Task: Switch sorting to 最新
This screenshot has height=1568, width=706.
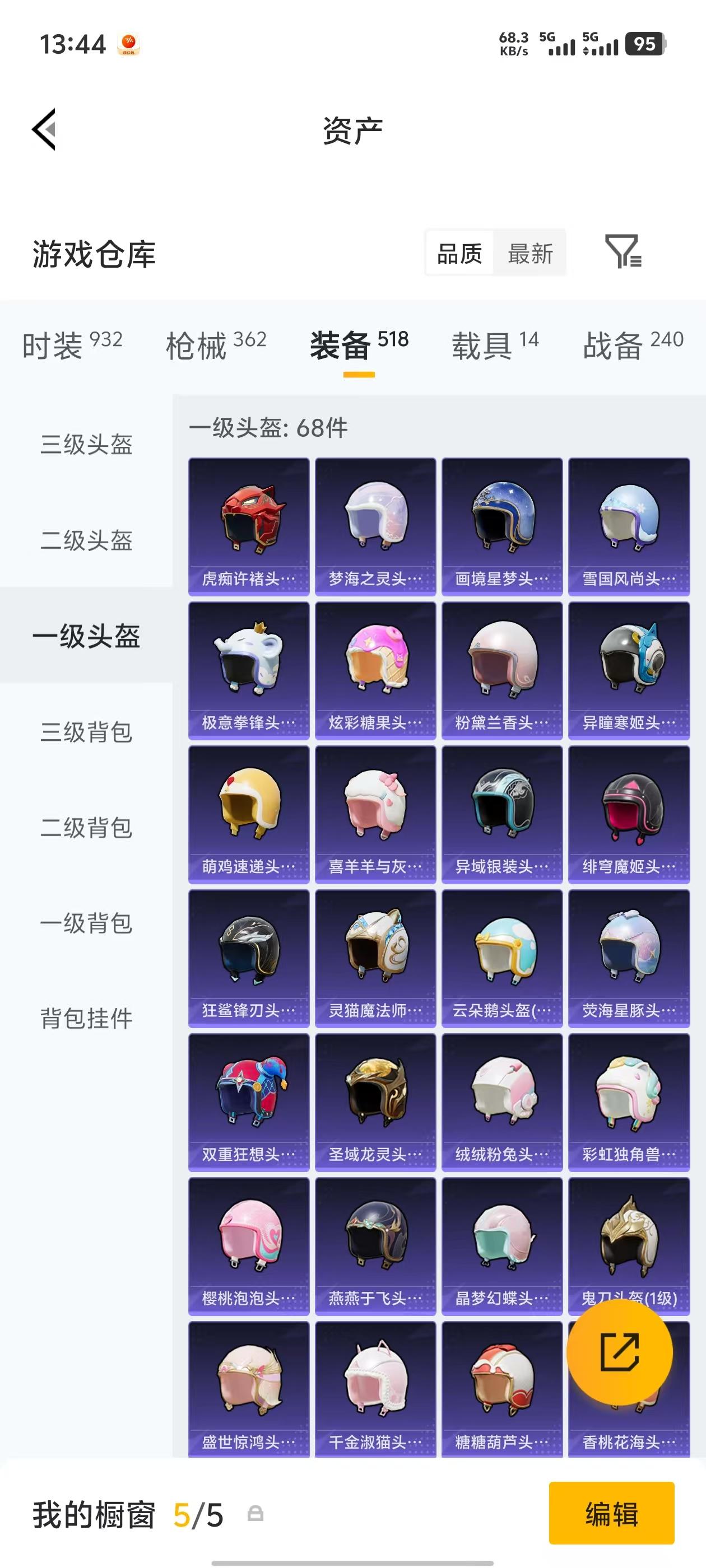Action: click(x=531, y=254)
